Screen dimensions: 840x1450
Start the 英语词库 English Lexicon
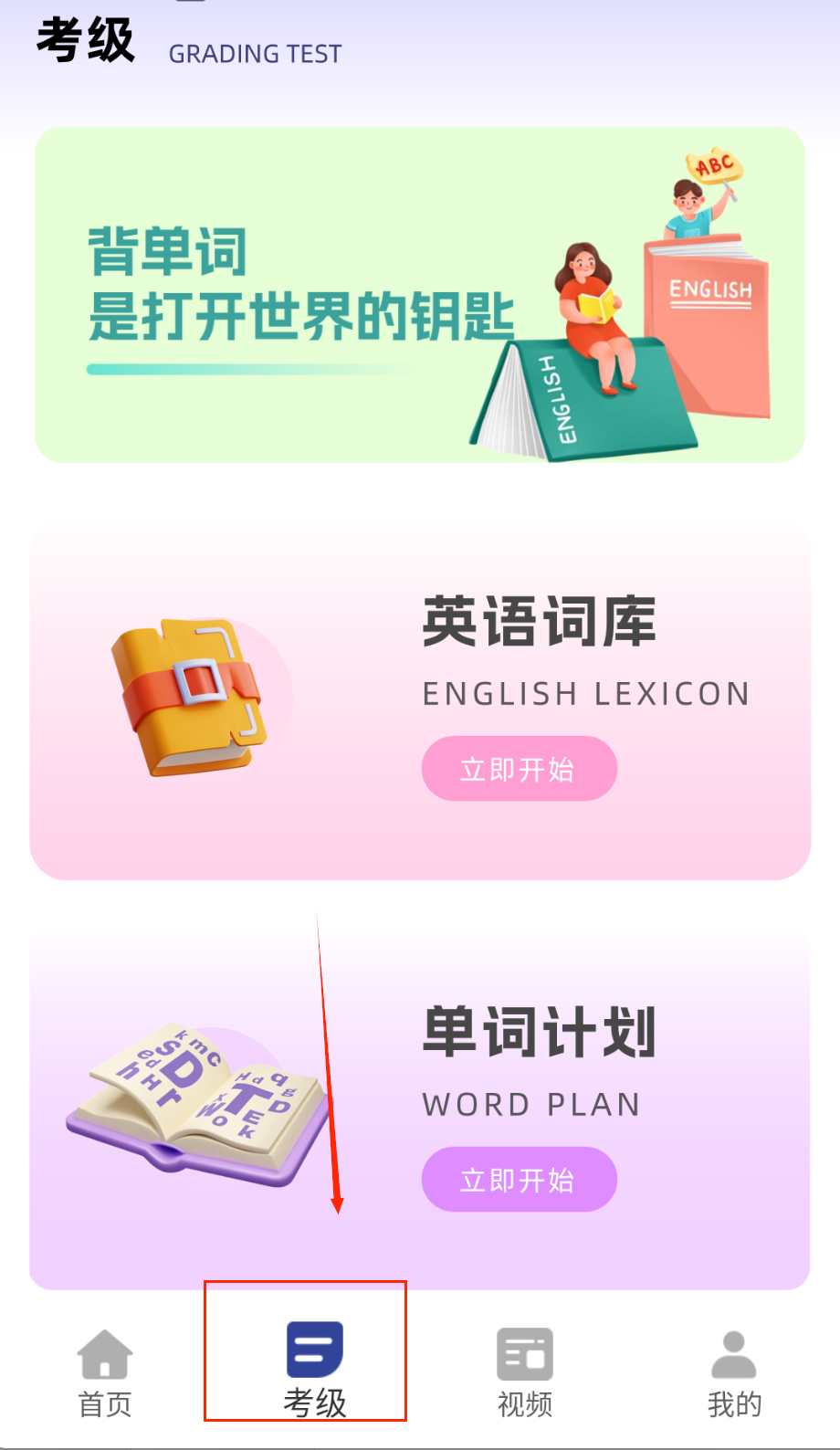(x=519, y=769)
